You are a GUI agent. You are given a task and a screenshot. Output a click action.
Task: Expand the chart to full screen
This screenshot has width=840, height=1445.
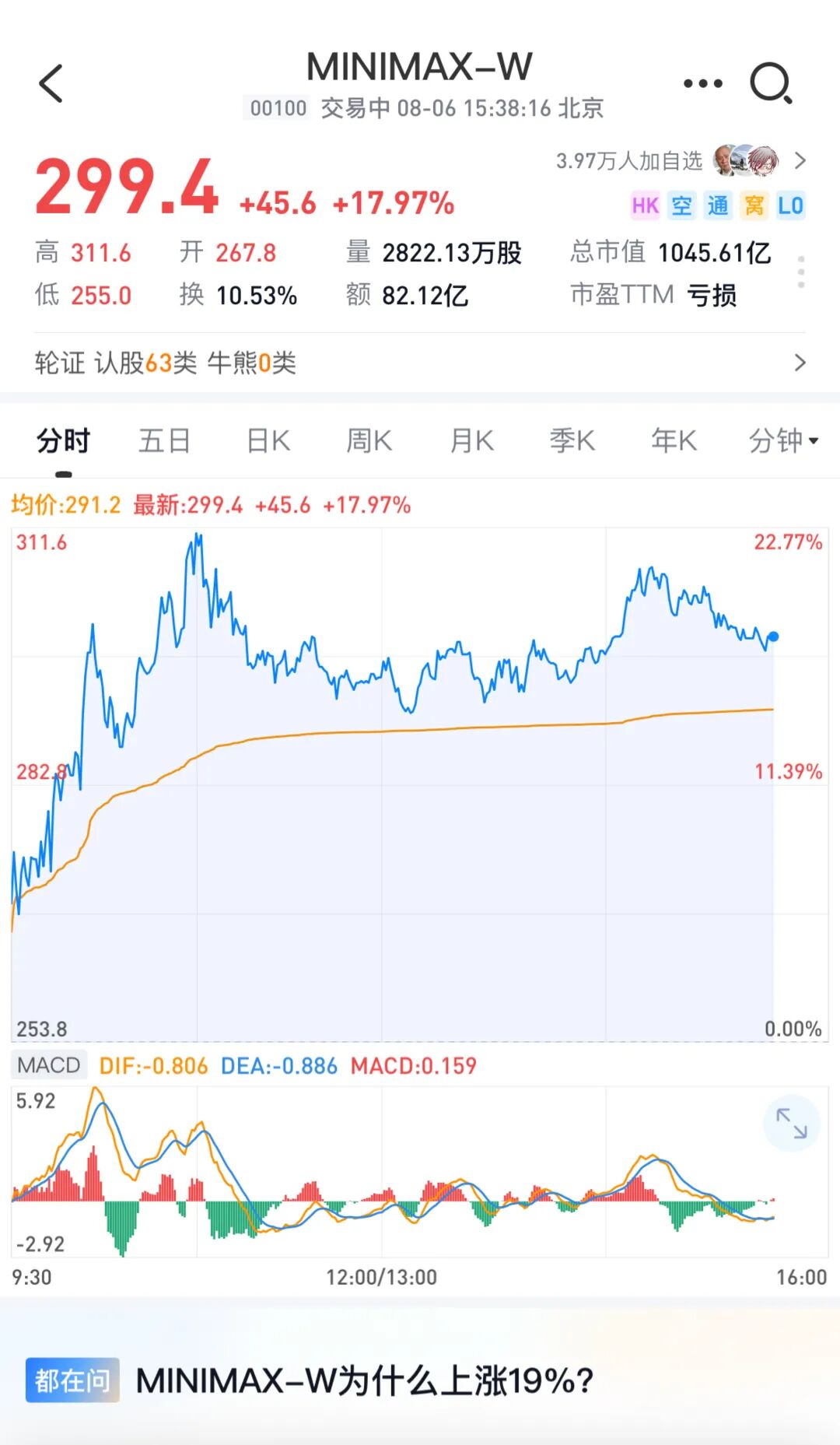click(792, 1123)
